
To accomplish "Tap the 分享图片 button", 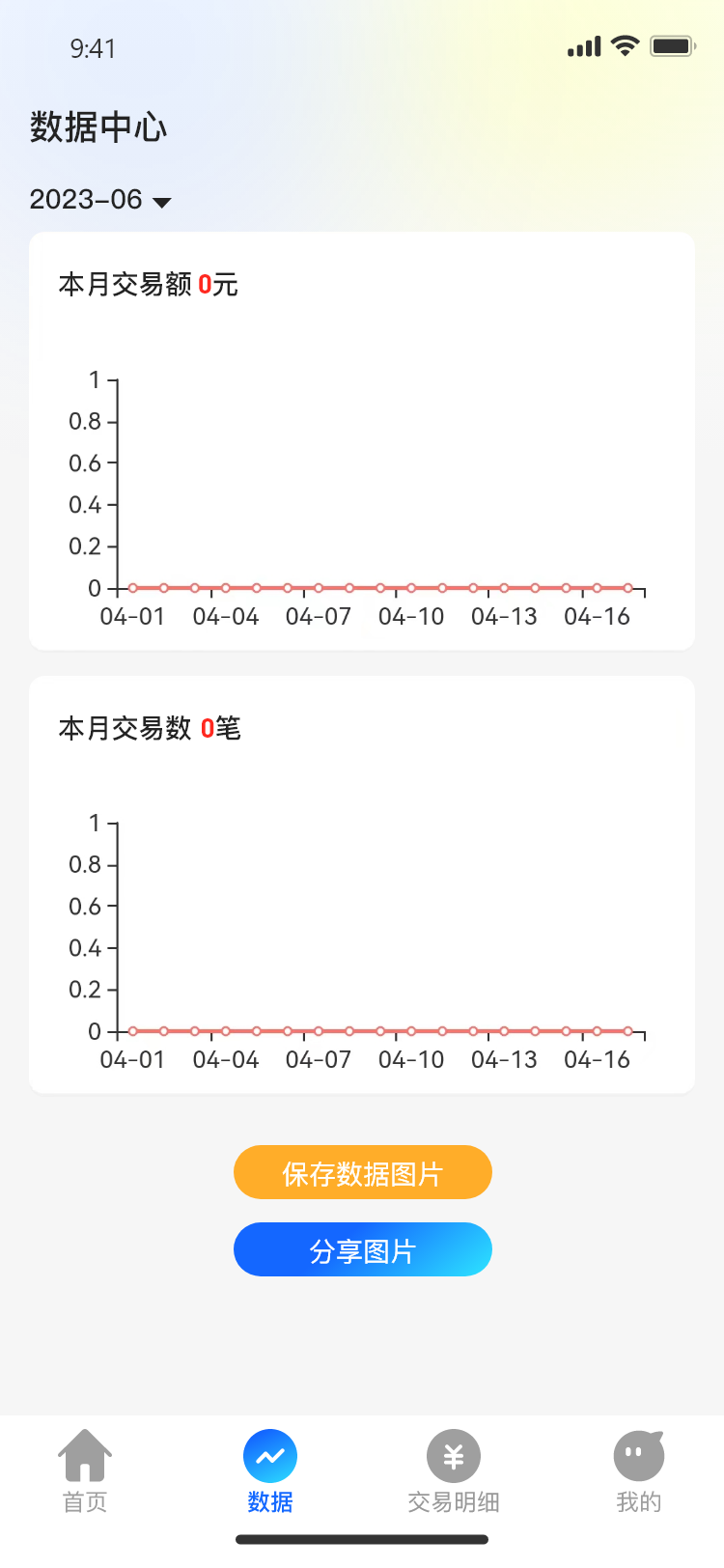I will 363,1249.
